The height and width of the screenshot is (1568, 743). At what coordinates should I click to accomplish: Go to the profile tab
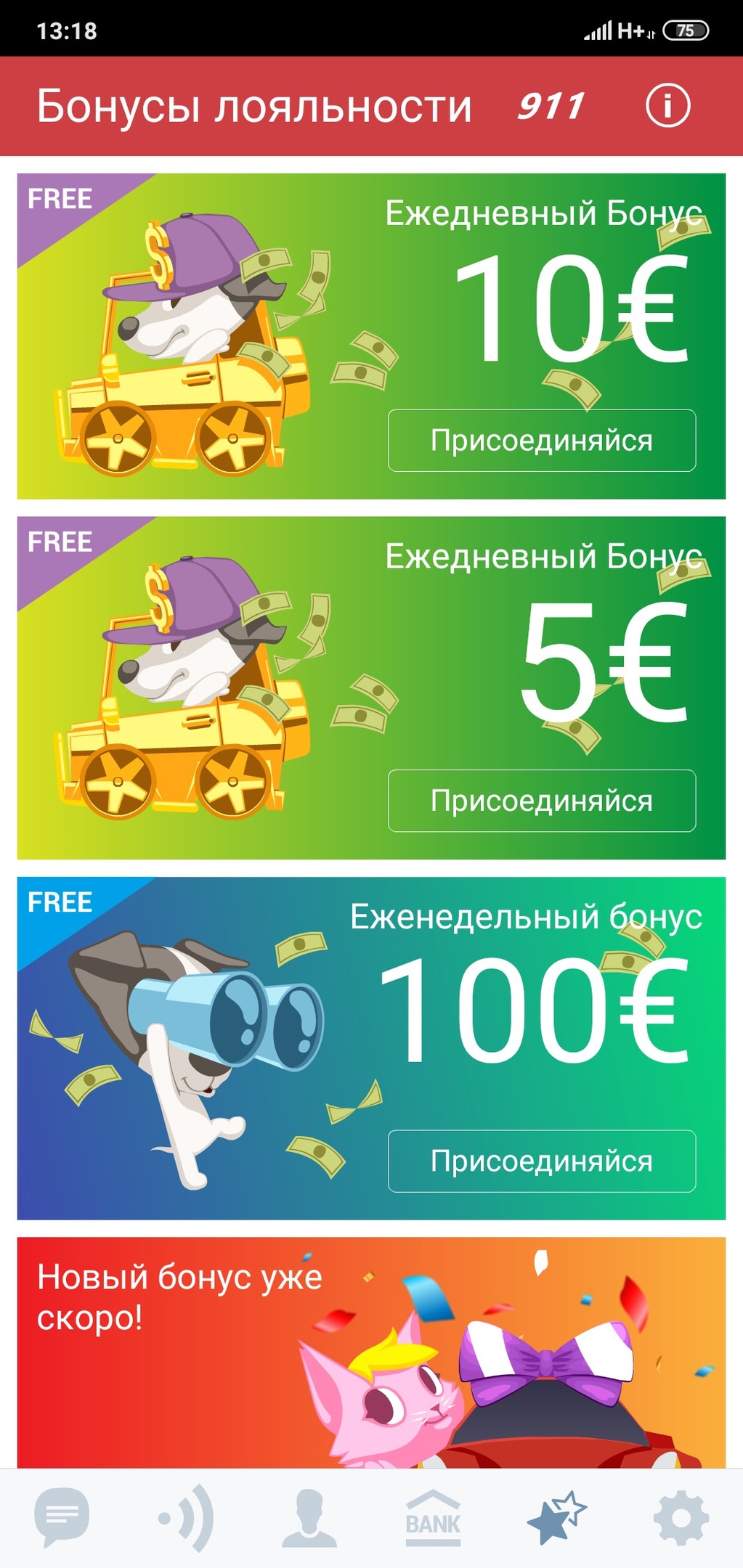(309, 1517)
